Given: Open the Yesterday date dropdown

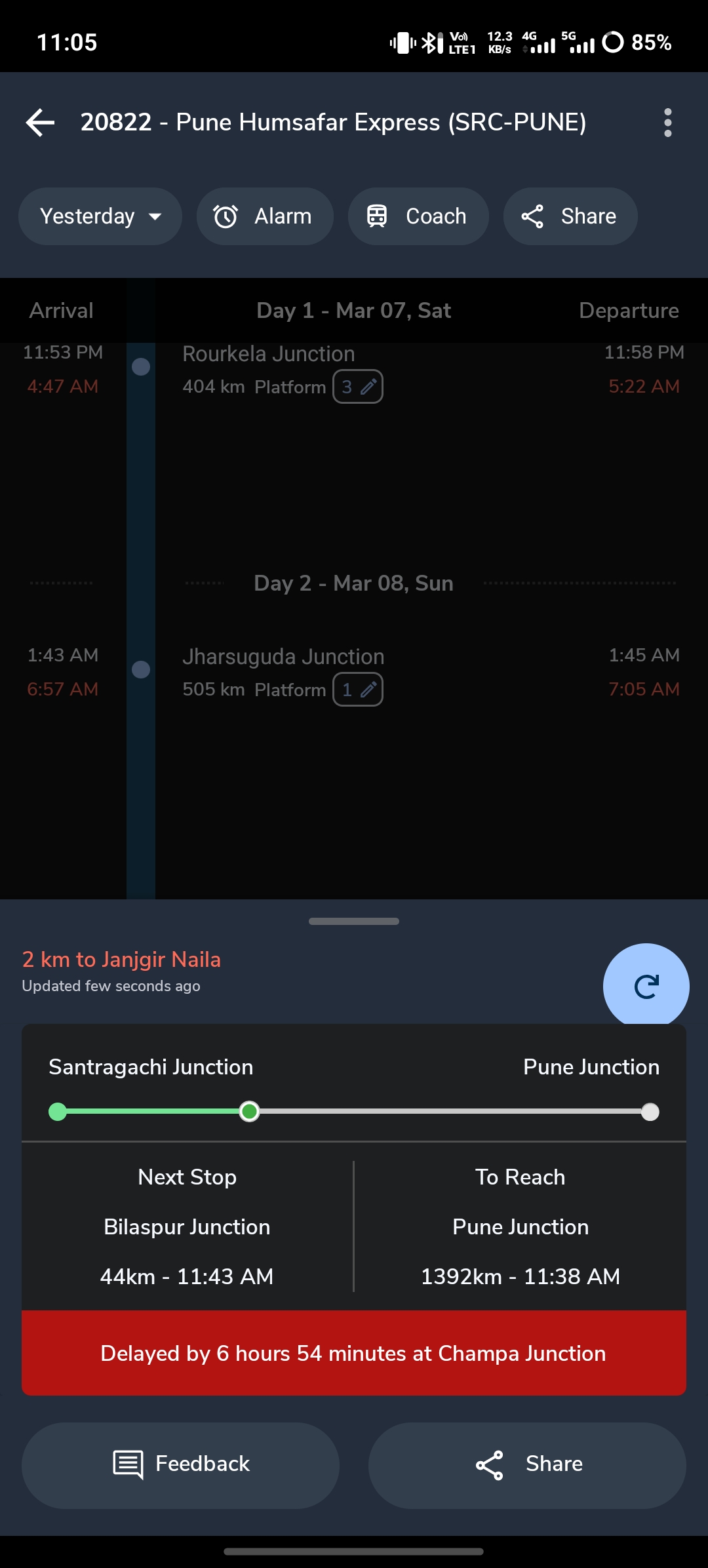Looking at the screenshot, I should pyautogui.click(x=100, y=216).
